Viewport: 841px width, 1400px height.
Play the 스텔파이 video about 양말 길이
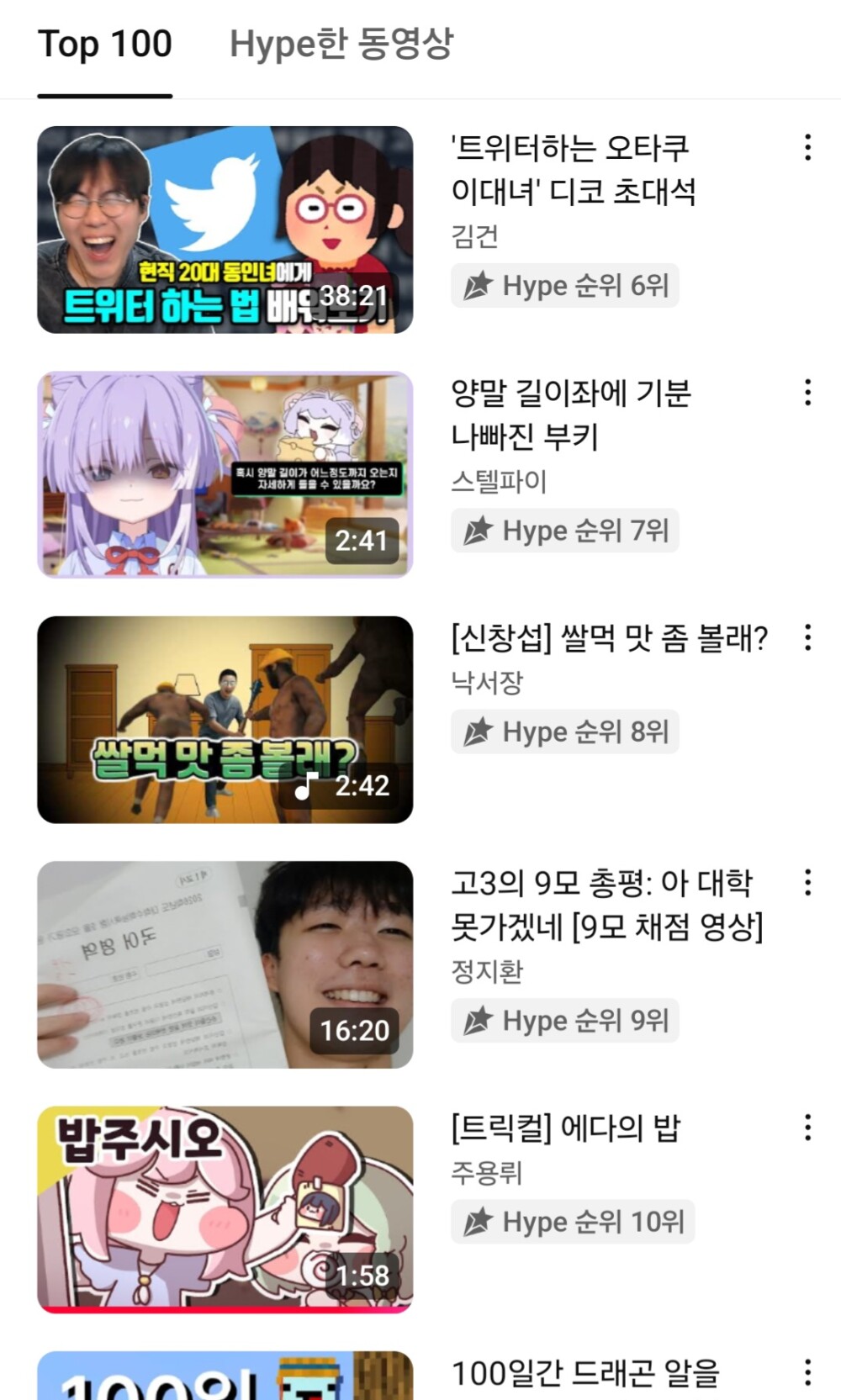225,475
